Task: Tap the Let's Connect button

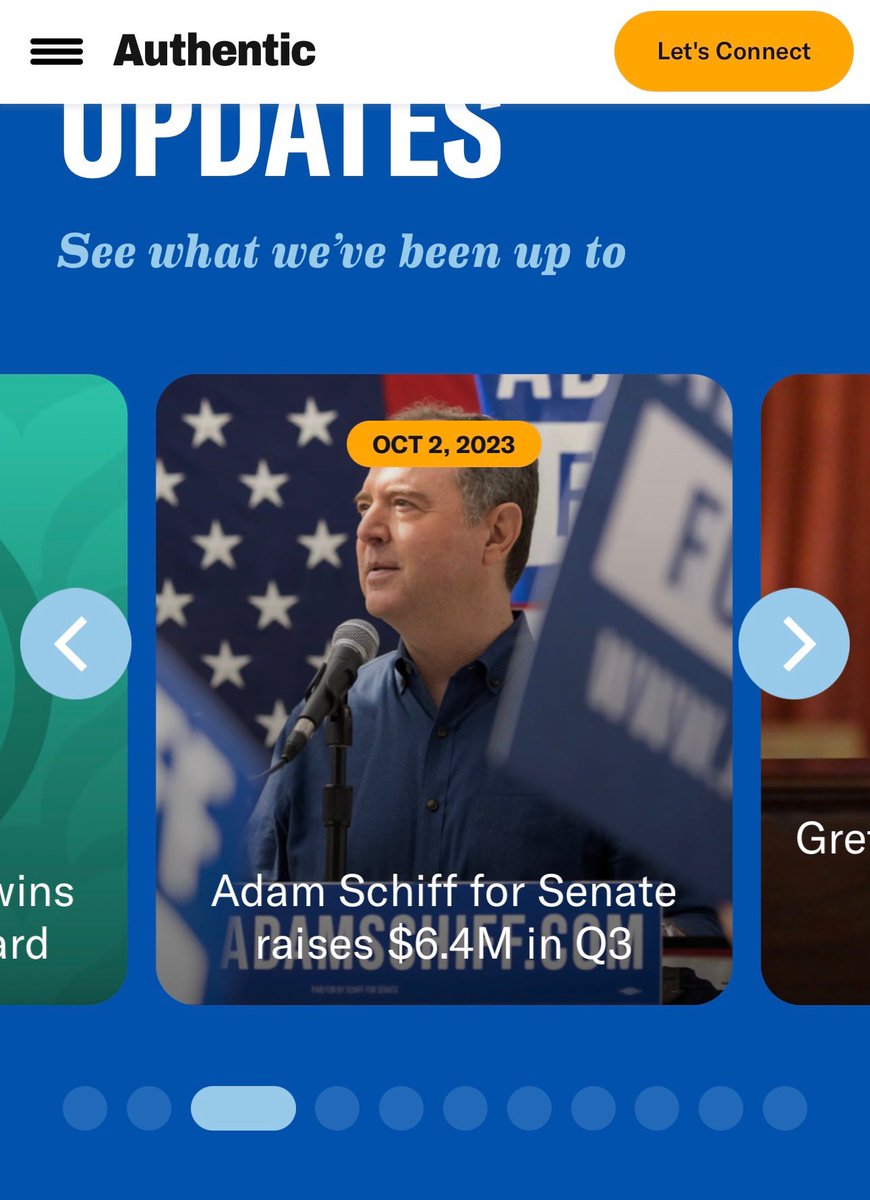Action: (x=733, y=51)
